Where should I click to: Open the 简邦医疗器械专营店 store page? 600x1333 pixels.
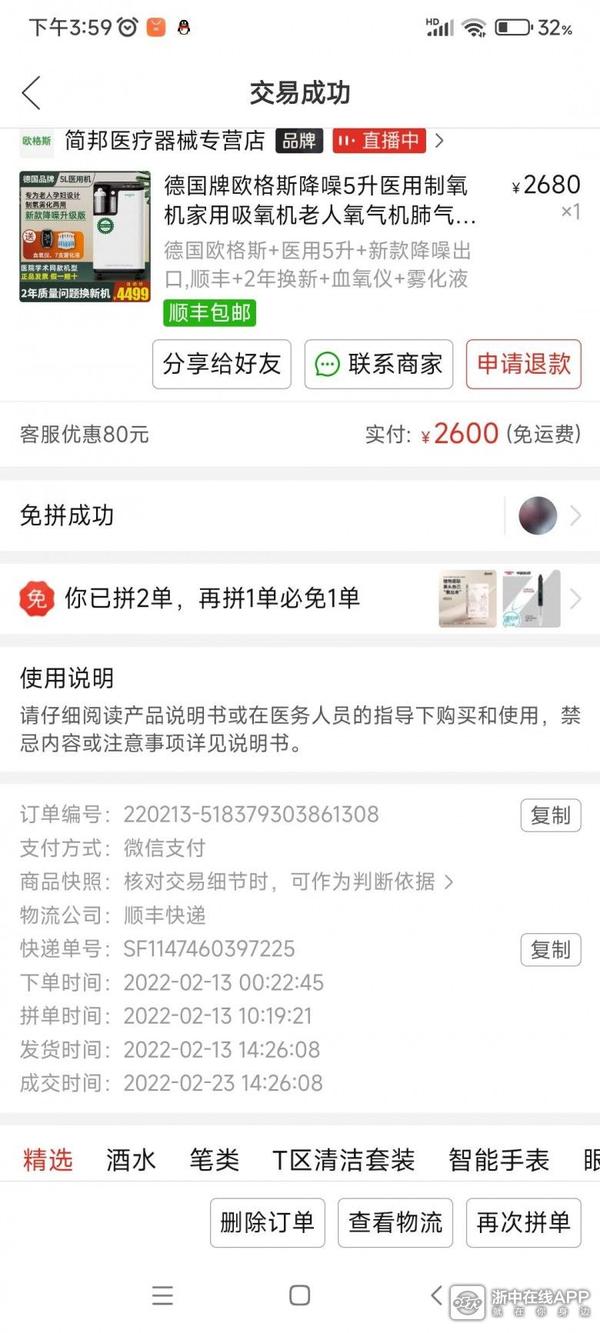click(165, 141)
